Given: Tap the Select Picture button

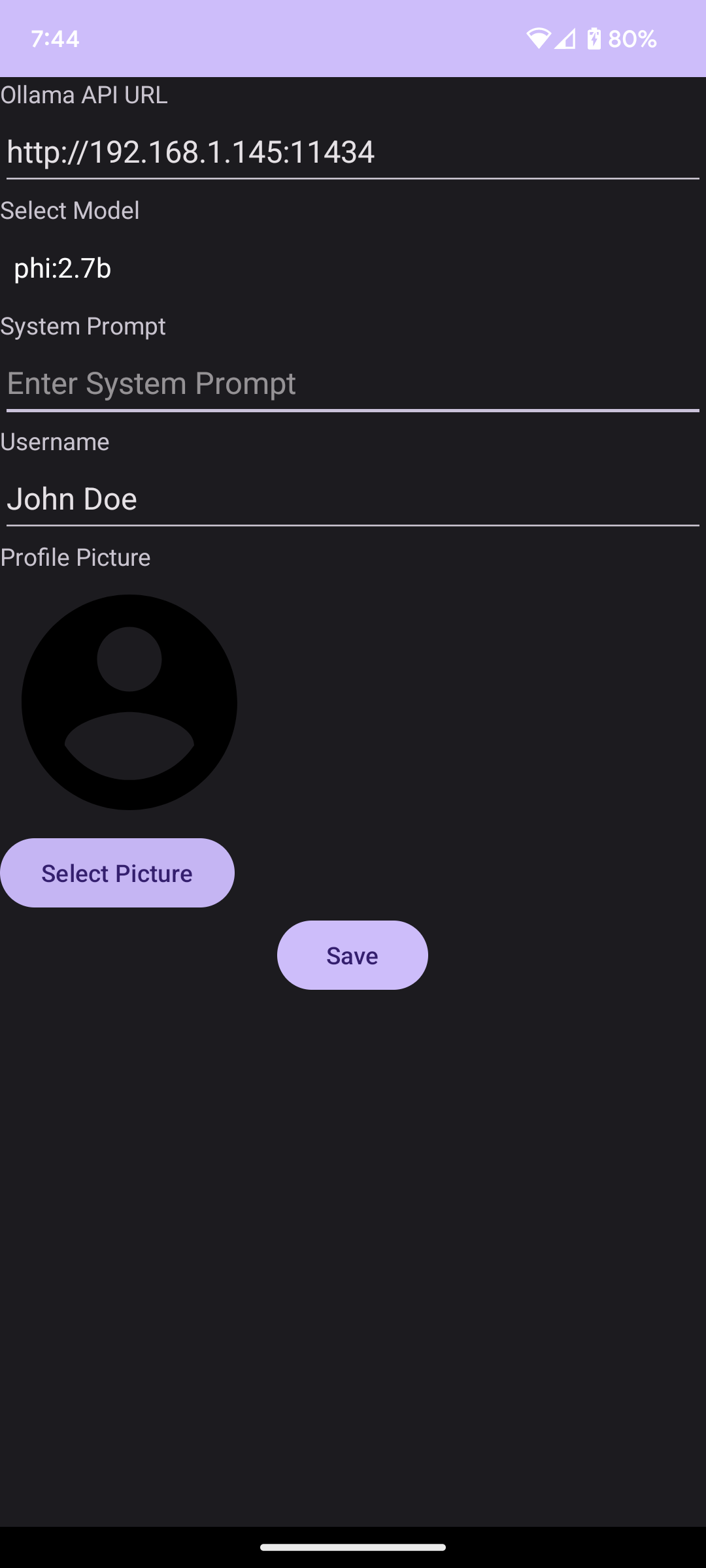Looking at the screenshot, I should [x=117, y=873].
